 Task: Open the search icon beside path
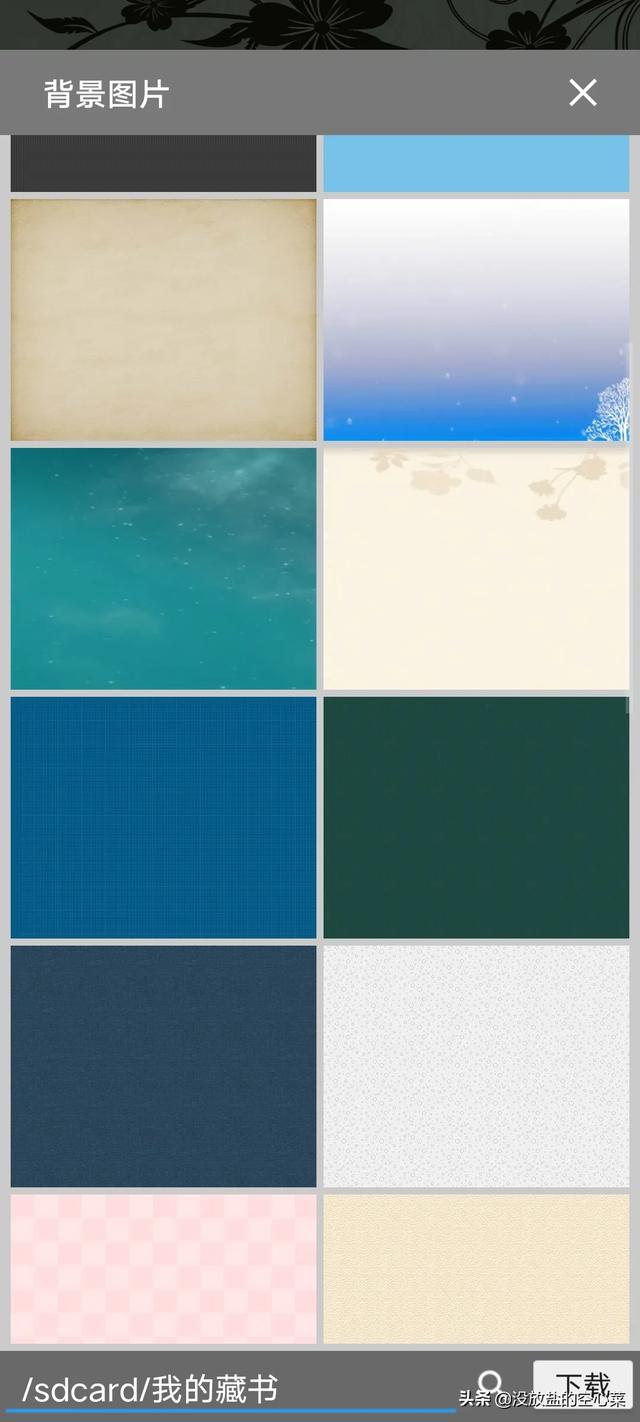coord(491,1387)
